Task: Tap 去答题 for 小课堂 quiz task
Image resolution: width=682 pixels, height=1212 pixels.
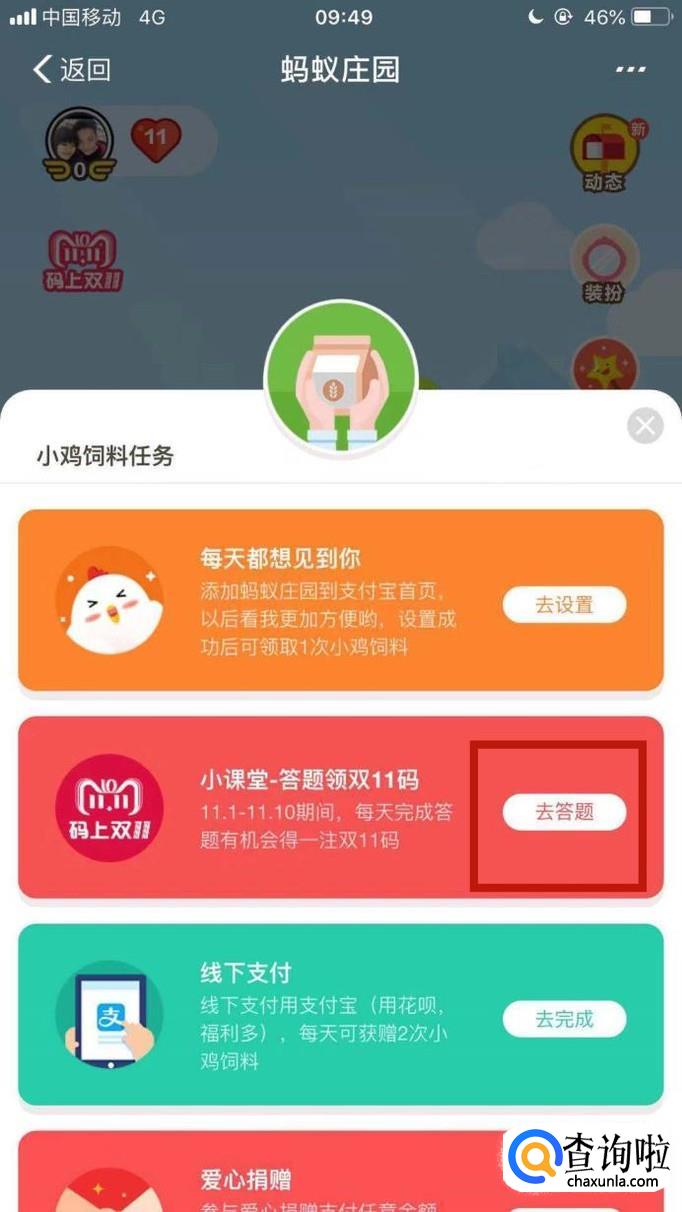Action: 564,812
